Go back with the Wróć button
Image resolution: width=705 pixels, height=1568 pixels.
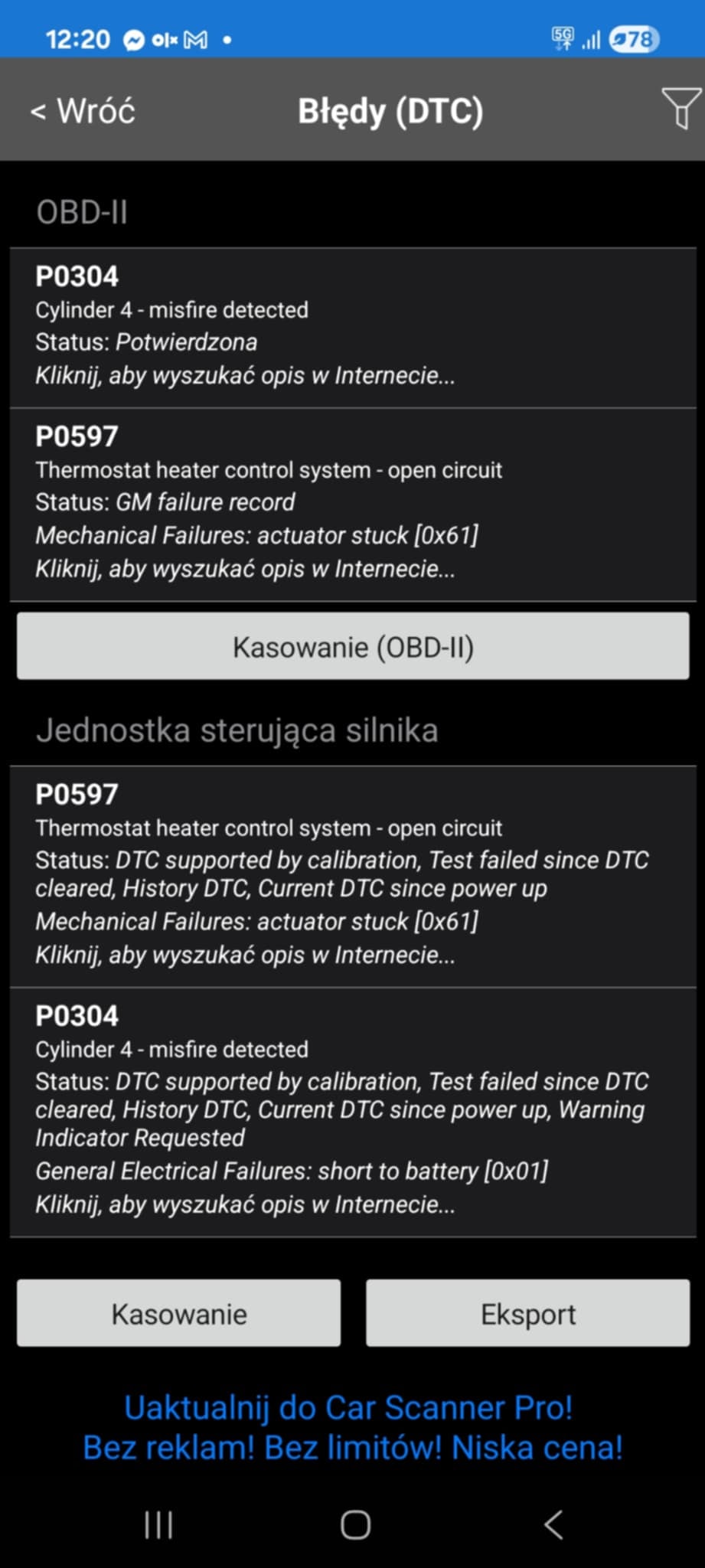pyautogui.click(x=83, y=111)
